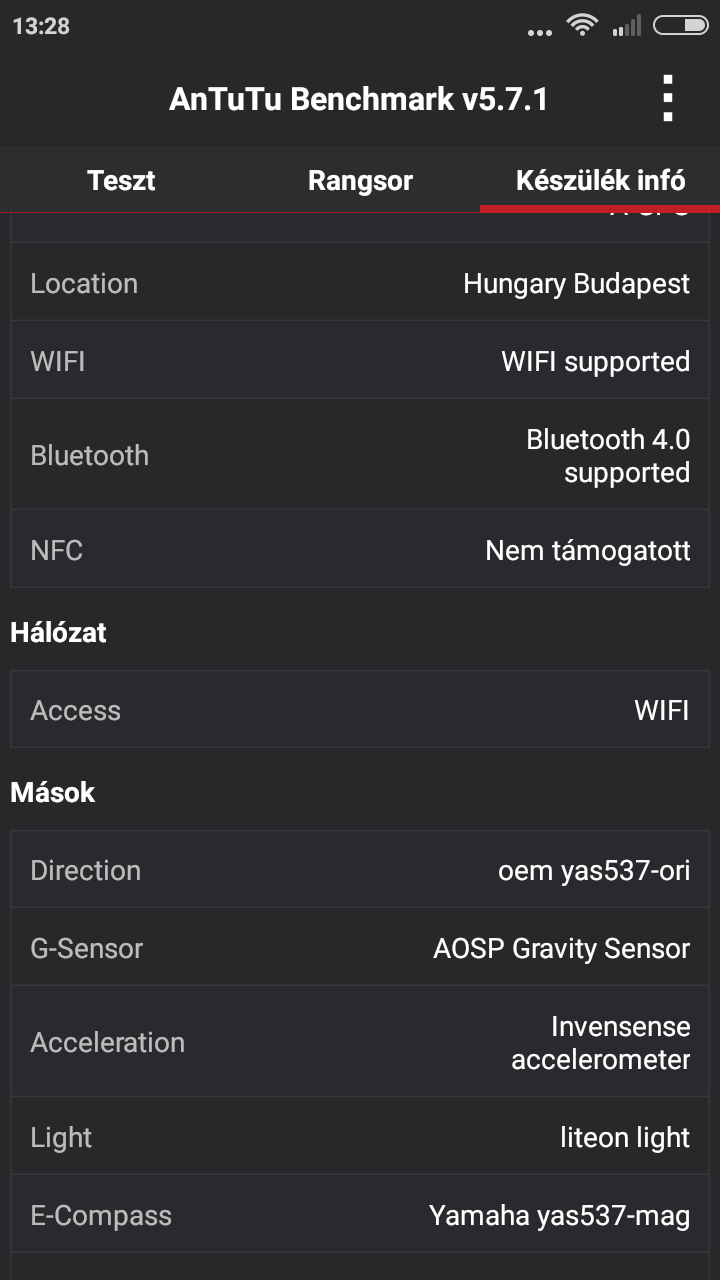
Task: Select the E-Compass Yamaha entry
Action: click(x=360, y=1214)
